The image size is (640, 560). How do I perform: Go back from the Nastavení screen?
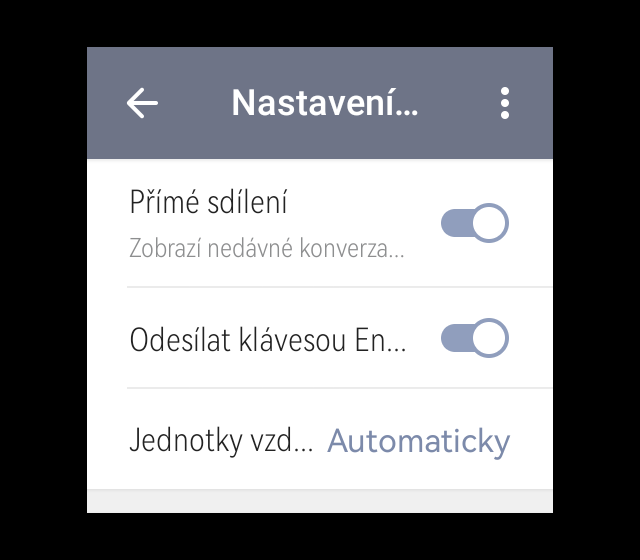tap(143, 103)
